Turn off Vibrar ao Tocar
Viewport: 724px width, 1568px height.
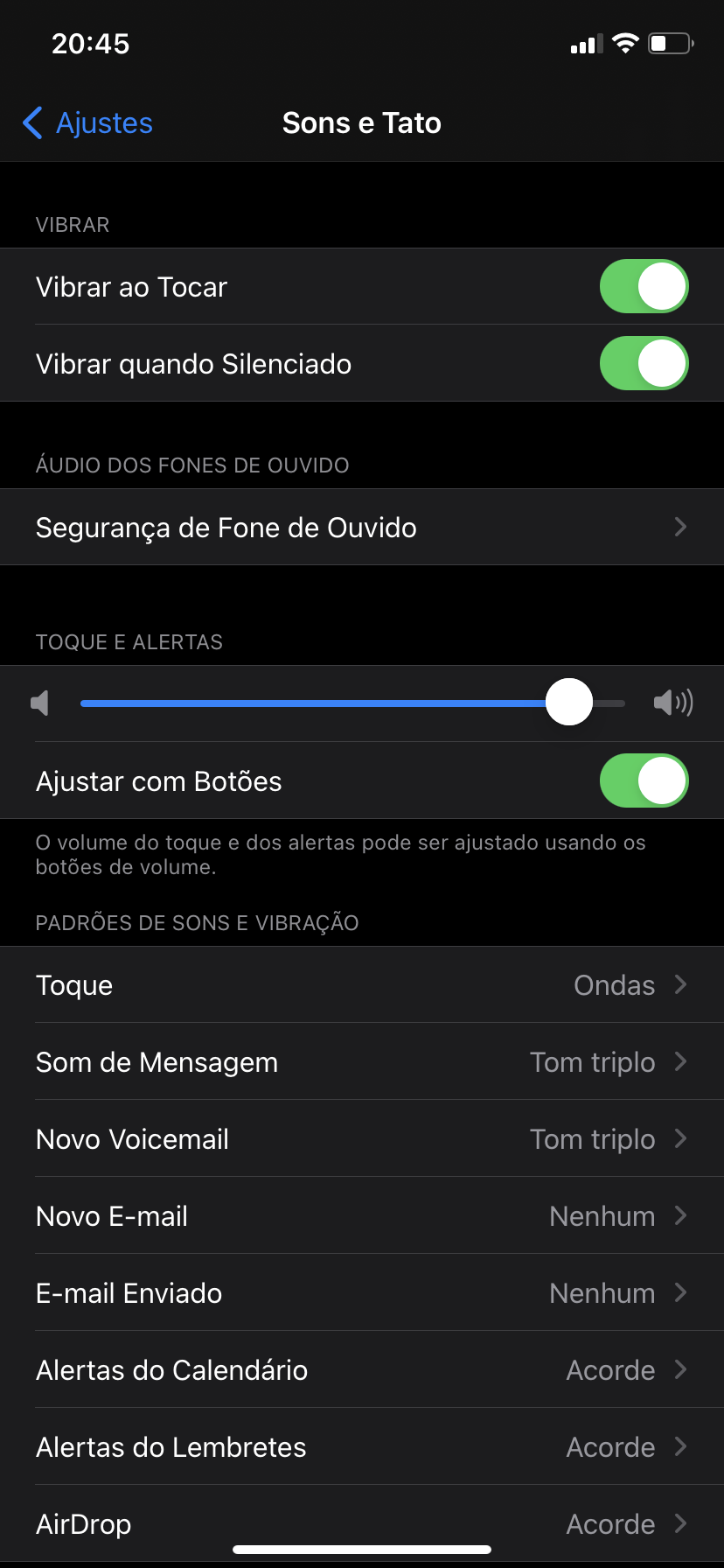tap(644, 287)
